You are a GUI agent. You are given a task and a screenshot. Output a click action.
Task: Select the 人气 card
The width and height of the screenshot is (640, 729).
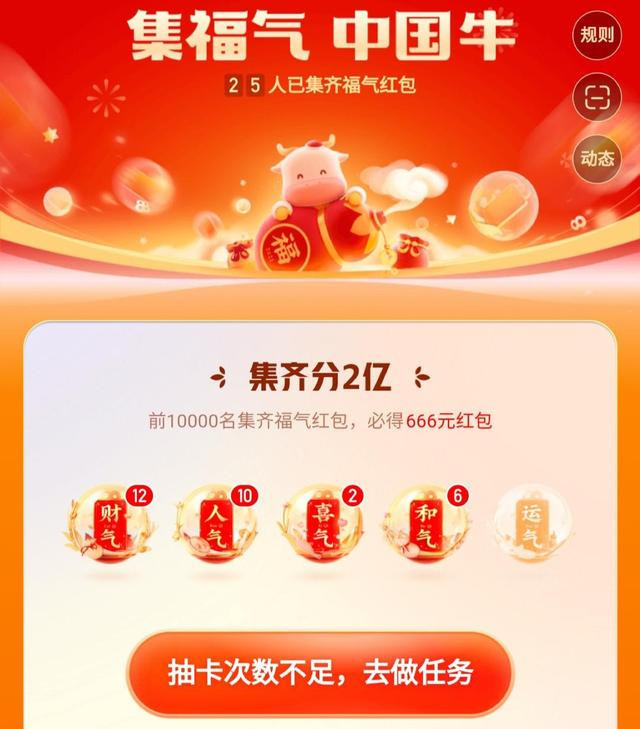[x=213, y=526]
